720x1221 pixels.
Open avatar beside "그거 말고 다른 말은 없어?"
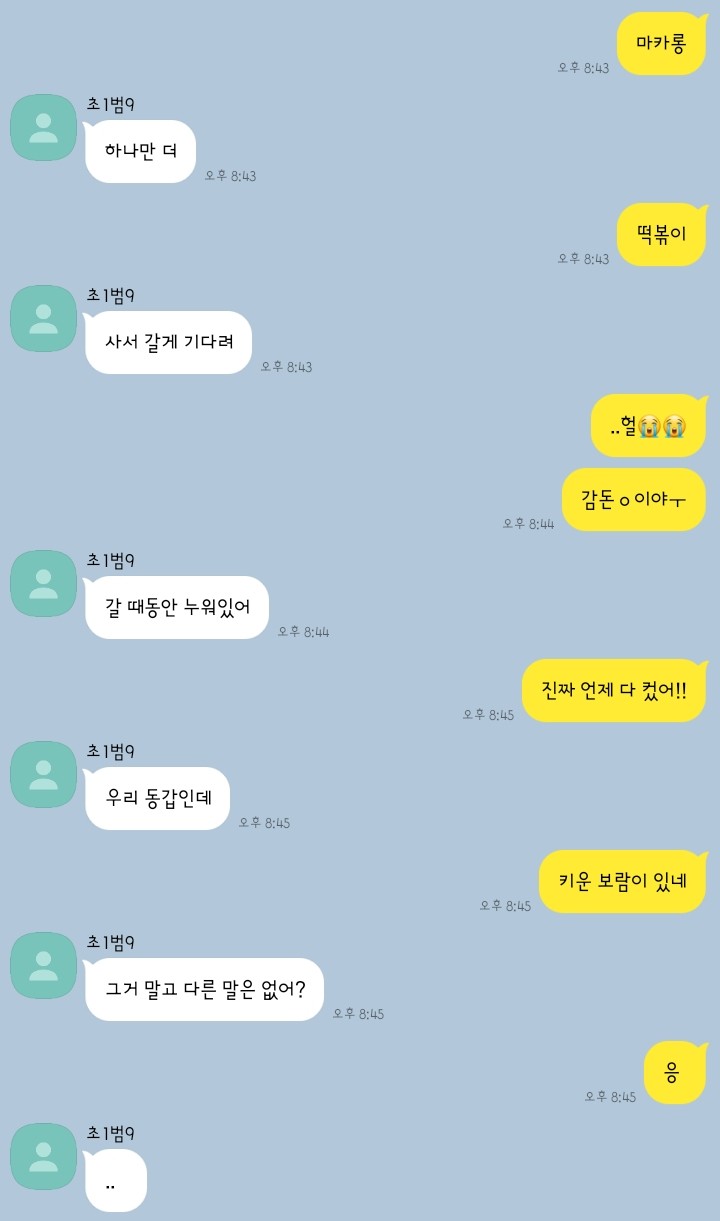pyautogui.click(x=43, y=965)
